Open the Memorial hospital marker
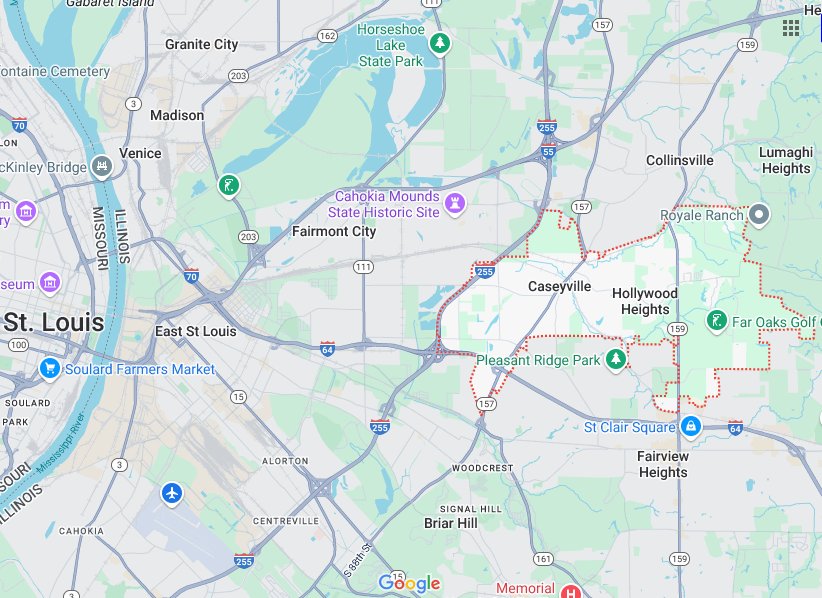The image size is (822, 598). (571, 590)
